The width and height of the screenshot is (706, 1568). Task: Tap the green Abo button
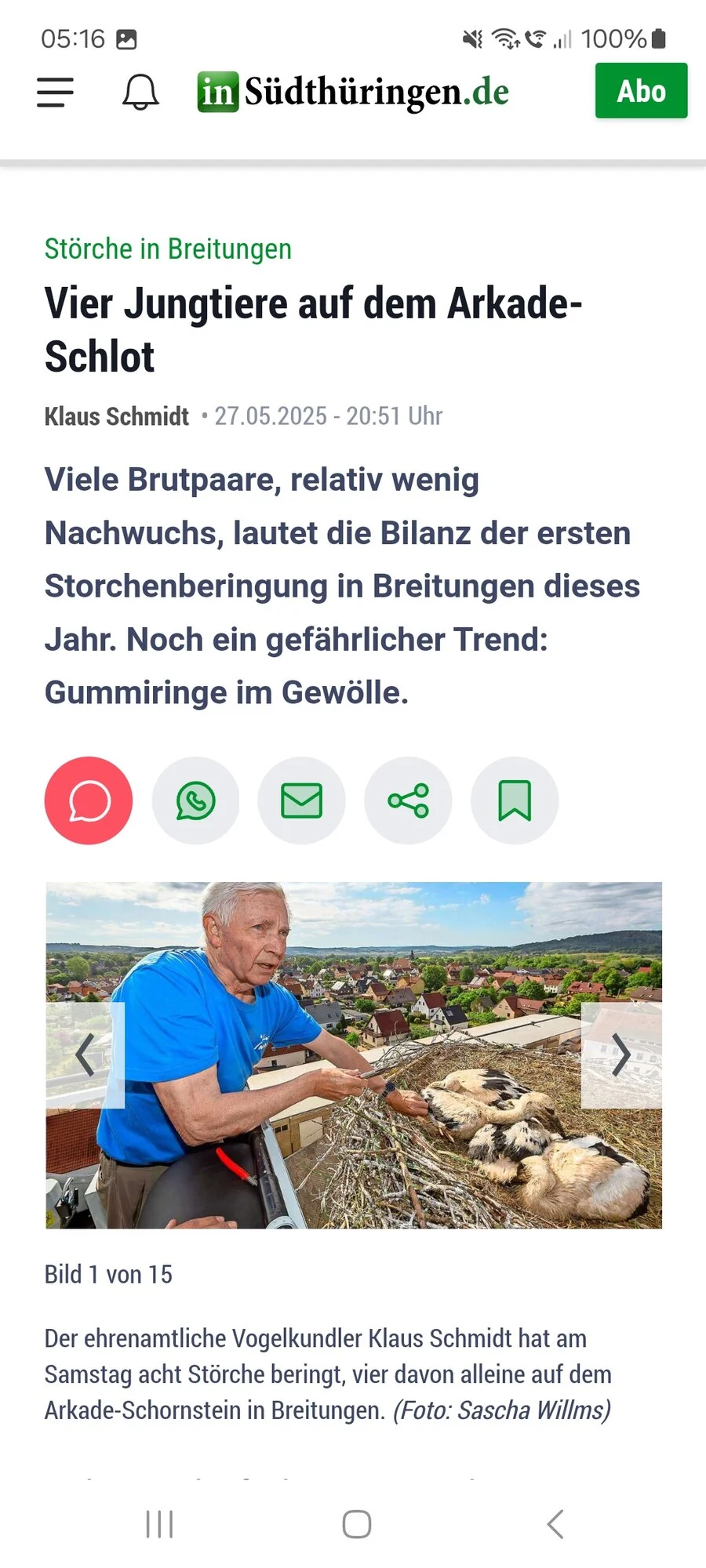click(641, 91)
